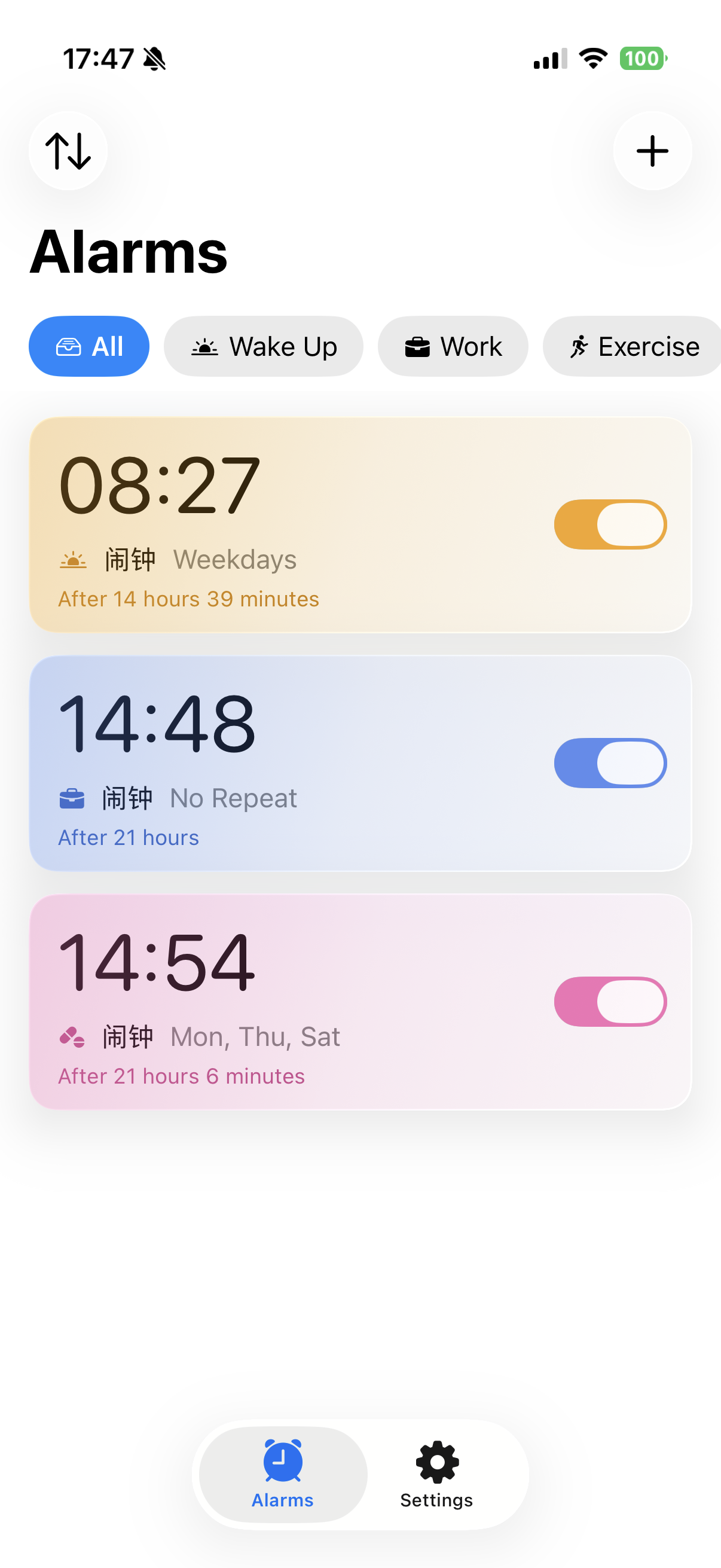Turn off the 14:54 alarm
Screen dimensions: 721x1568
(x=610, y=1001)
